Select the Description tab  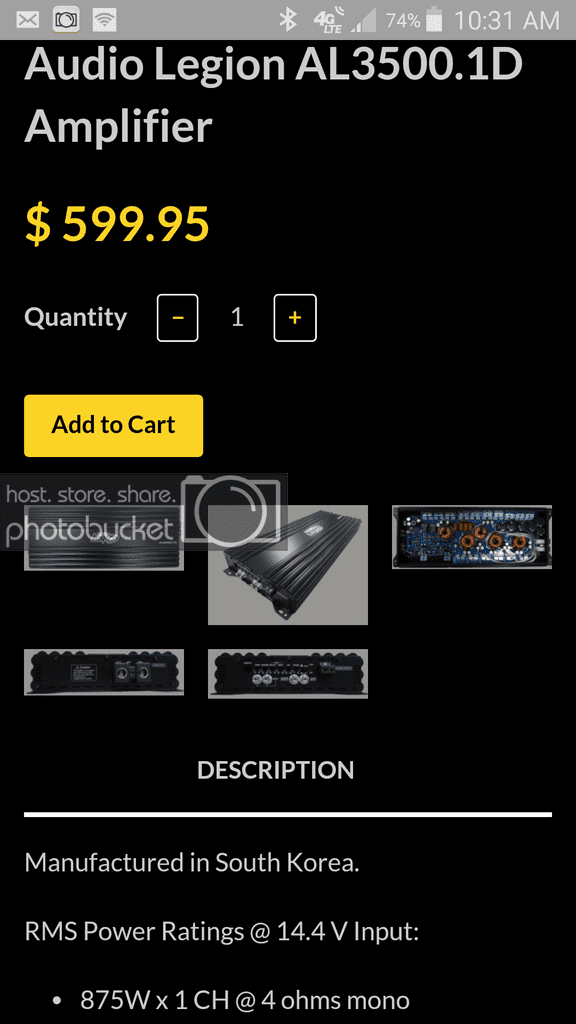click(276, 770)
